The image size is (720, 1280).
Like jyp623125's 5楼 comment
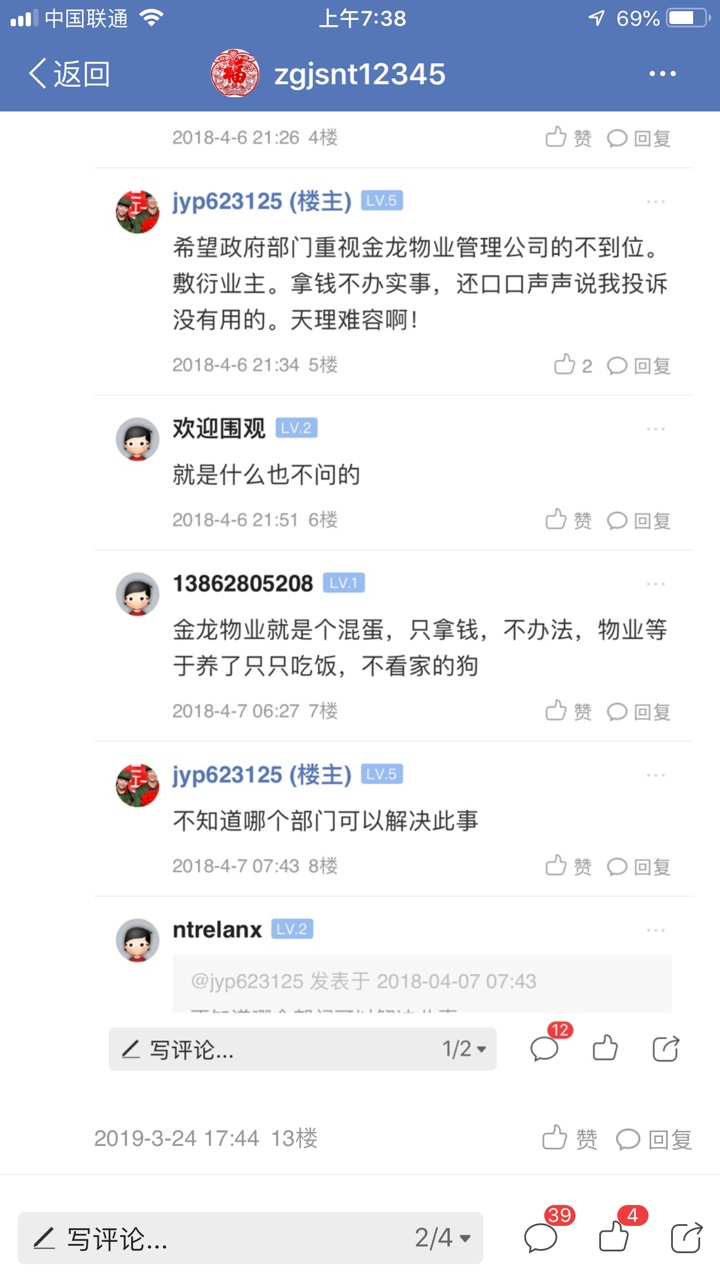click(x=573, y=366)
